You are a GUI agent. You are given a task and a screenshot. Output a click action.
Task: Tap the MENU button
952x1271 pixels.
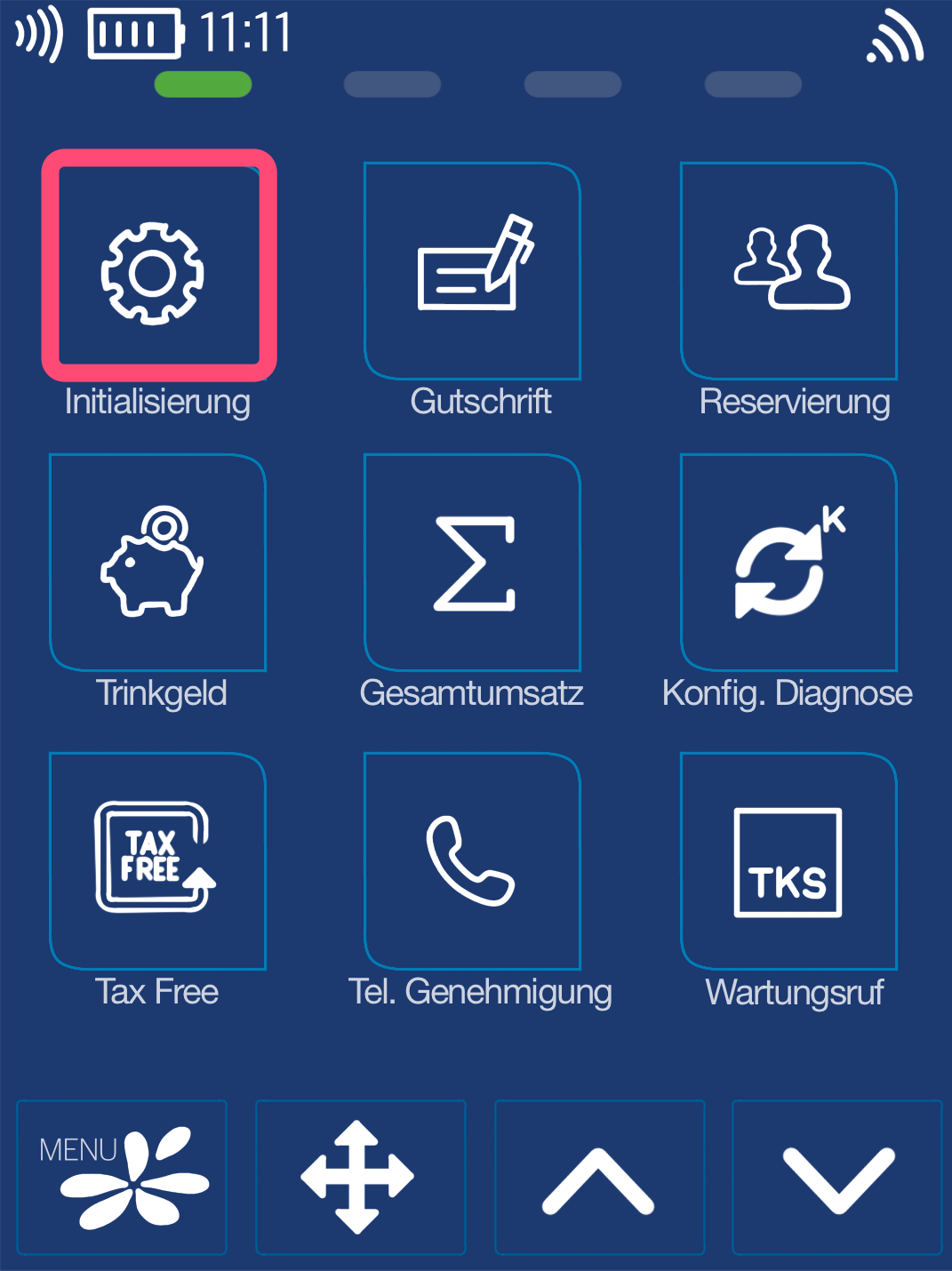[x=122, y=1177]
